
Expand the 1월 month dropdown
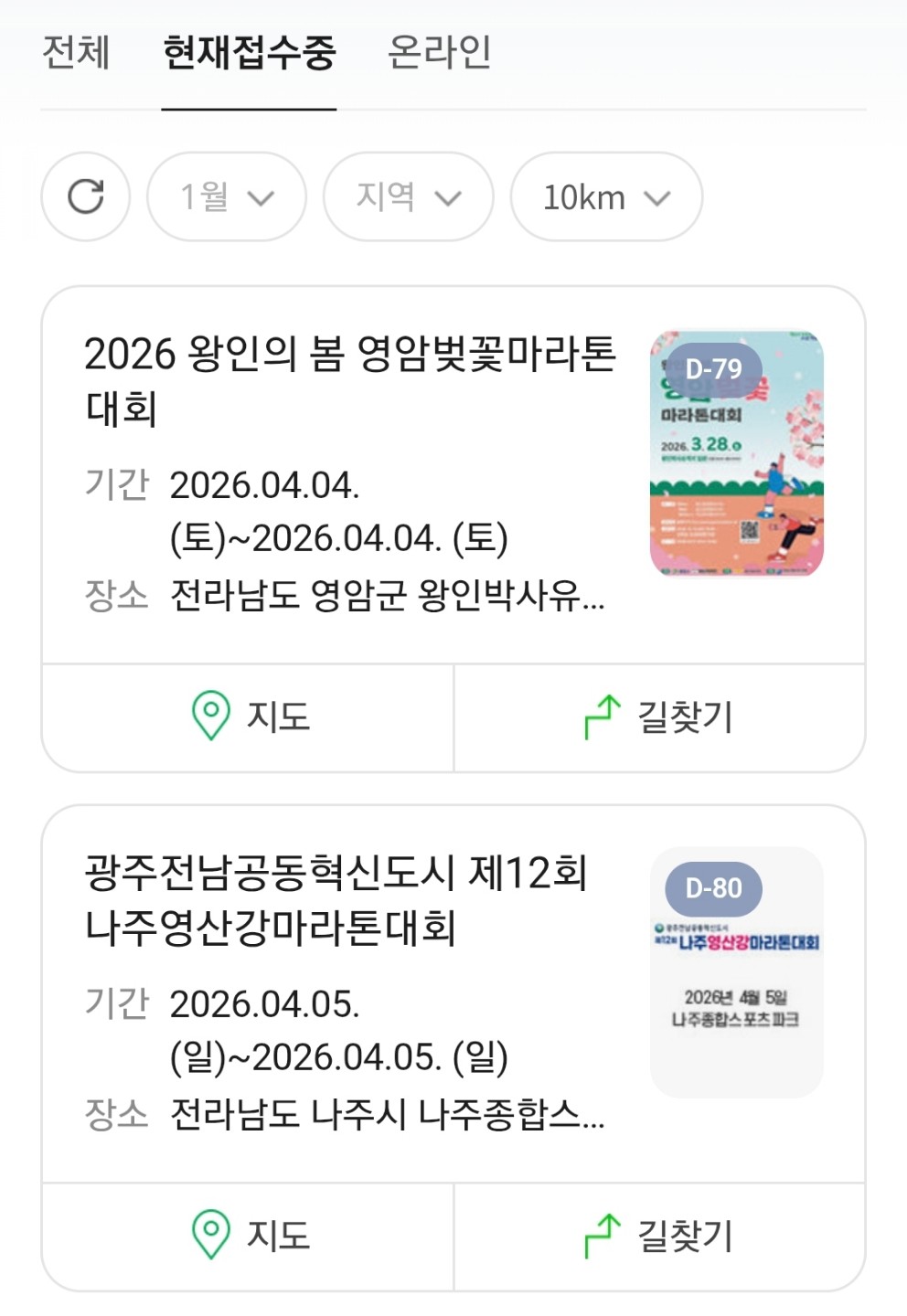coord(227,196)
